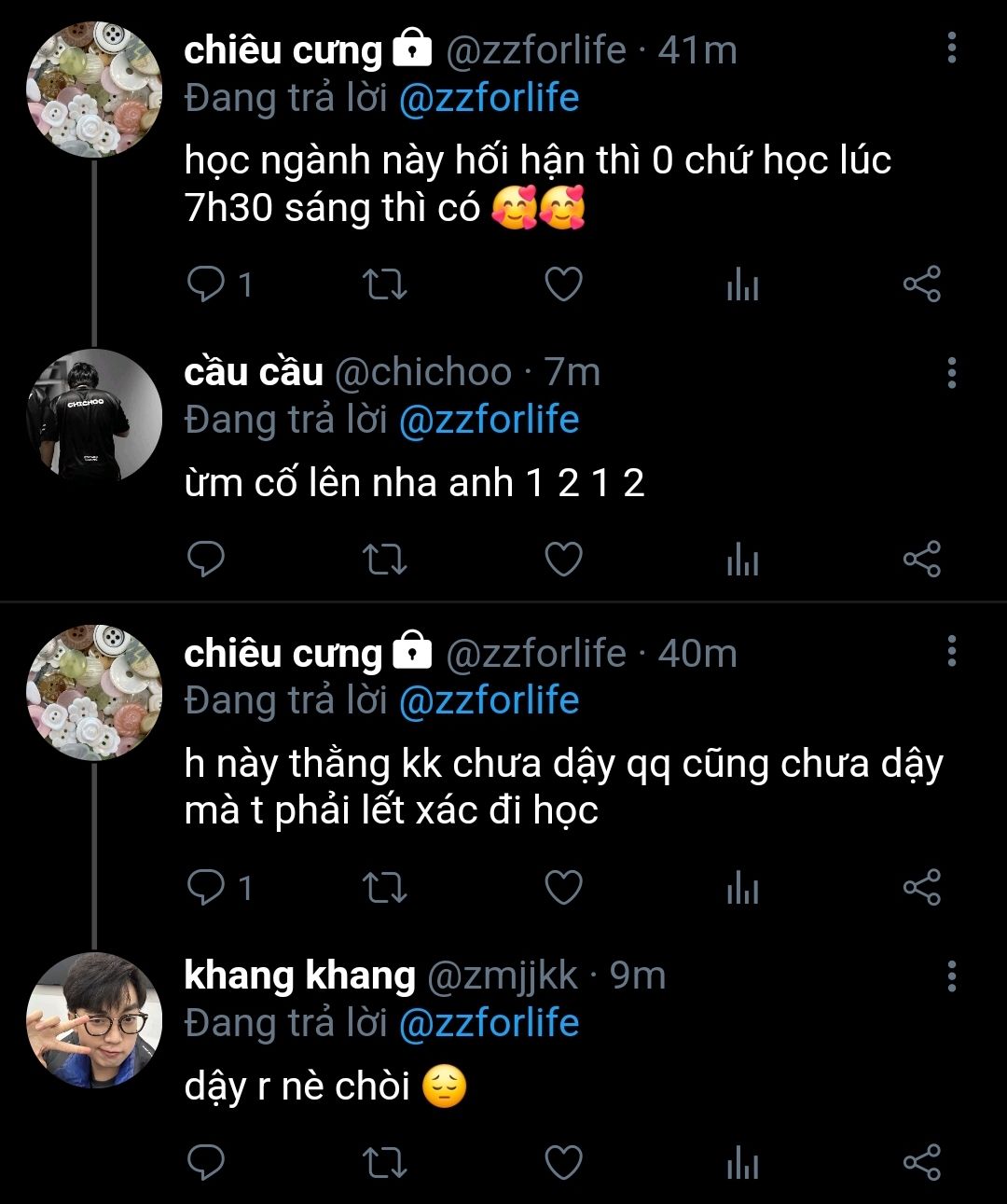Reply to the 'lết xác đi học' tweet
Viewport: 1007px width, 1204px height.
coord(206,887)
